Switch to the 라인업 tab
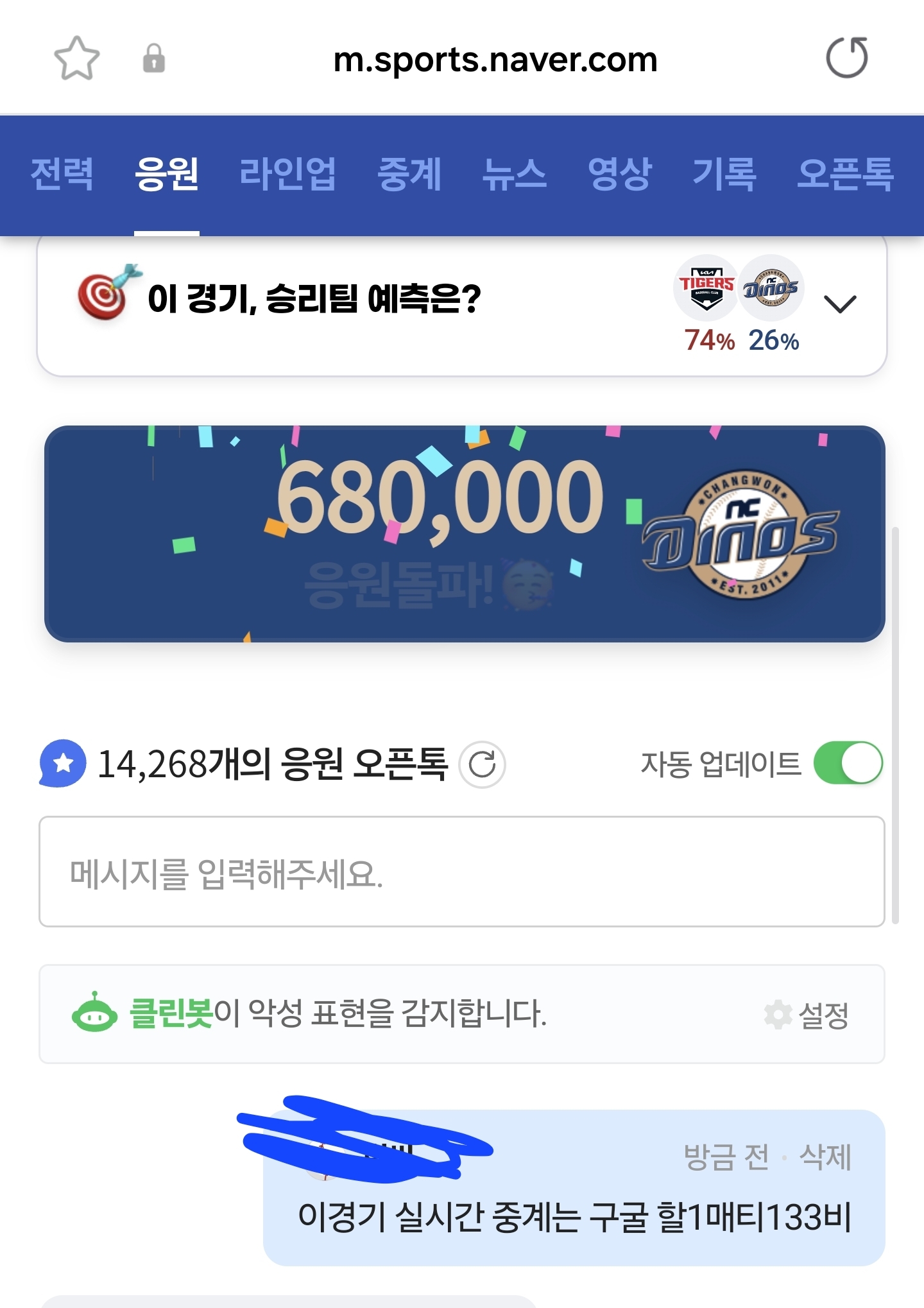 pyautogui.click(x=287, y=174)
